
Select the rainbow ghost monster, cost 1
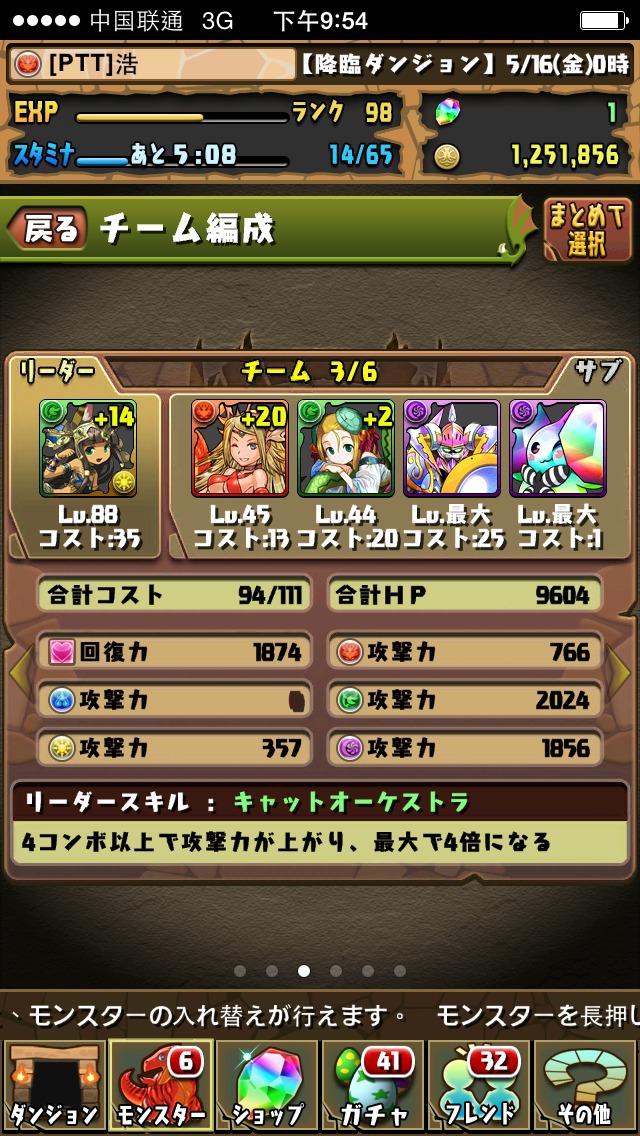click(x=557, y=448)
